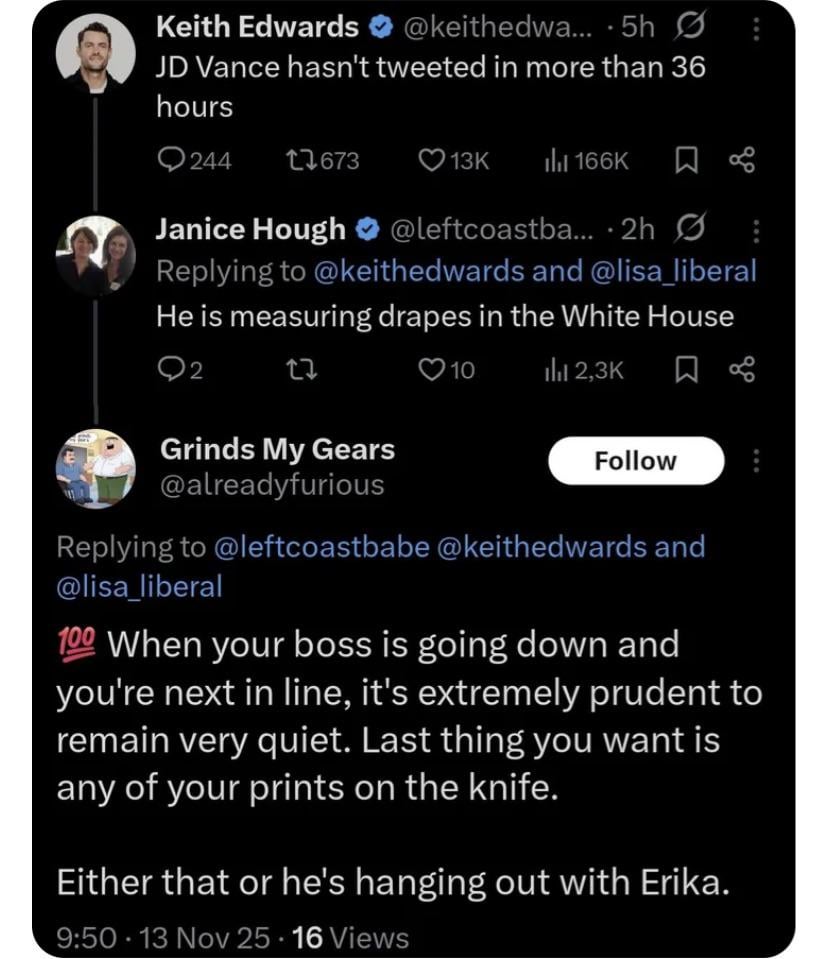The width and height of the screenshot is (818, 959).
Task: Reply to Janice Hough's tweet
Action: pyautogui.click(x=171, y=371)
